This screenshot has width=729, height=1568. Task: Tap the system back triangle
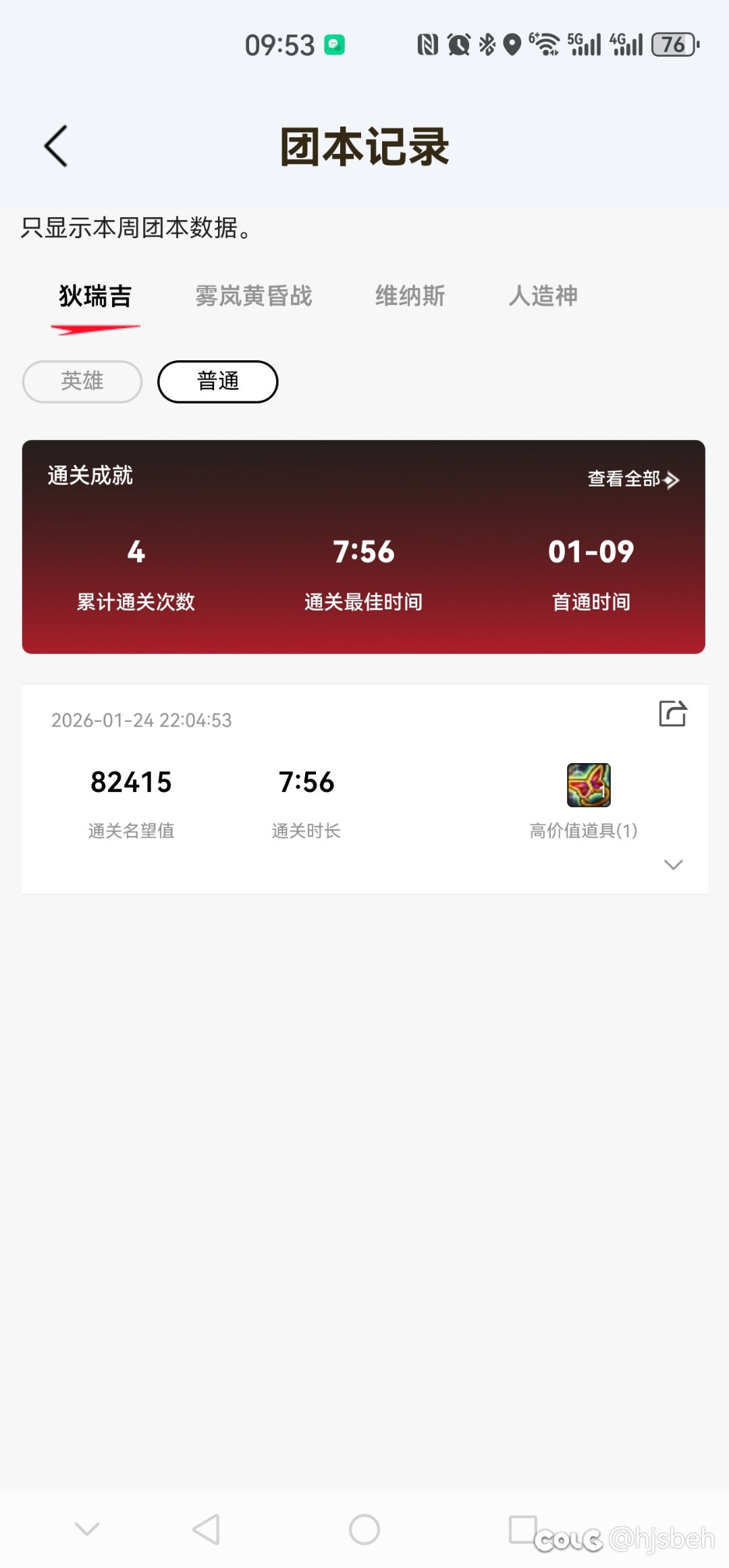coord(207,1530)
